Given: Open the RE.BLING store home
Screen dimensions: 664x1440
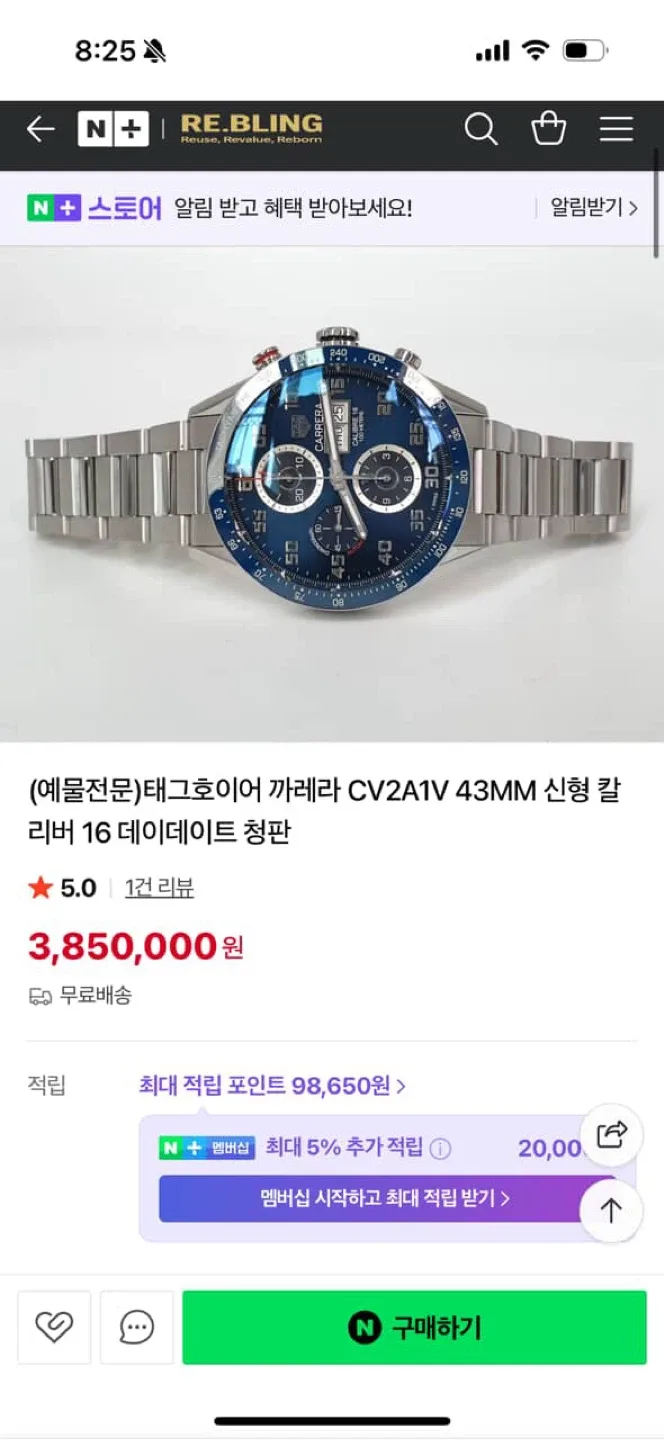Looking at the screenshot, I should coord(251,129).
